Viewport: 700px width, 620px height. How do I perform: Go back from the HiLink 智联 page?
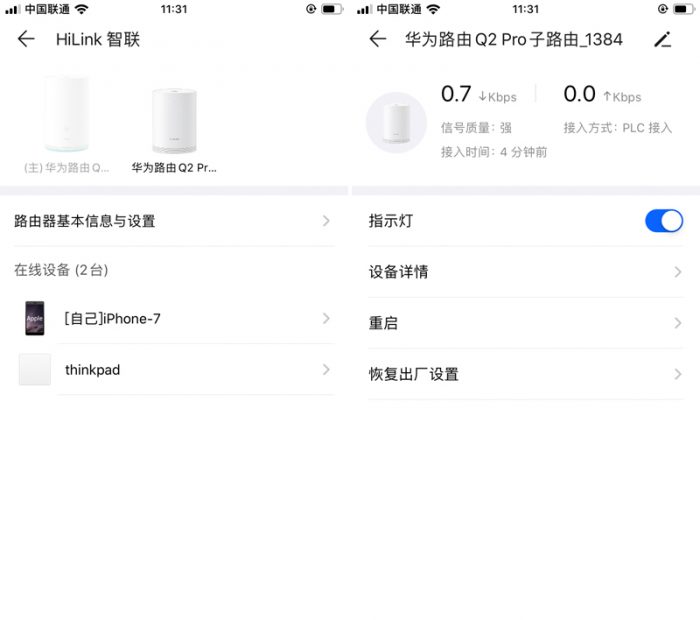click(26, 39)
